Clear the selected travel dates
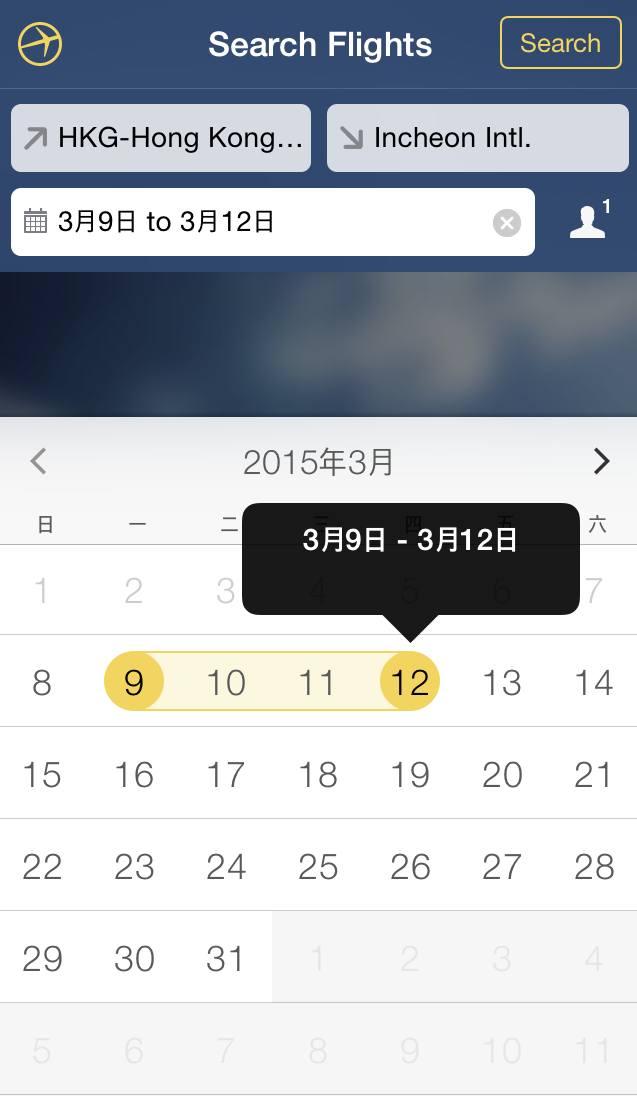This screenshot has height=1096, width=637. pyautogui.click(x=507, y=223)
